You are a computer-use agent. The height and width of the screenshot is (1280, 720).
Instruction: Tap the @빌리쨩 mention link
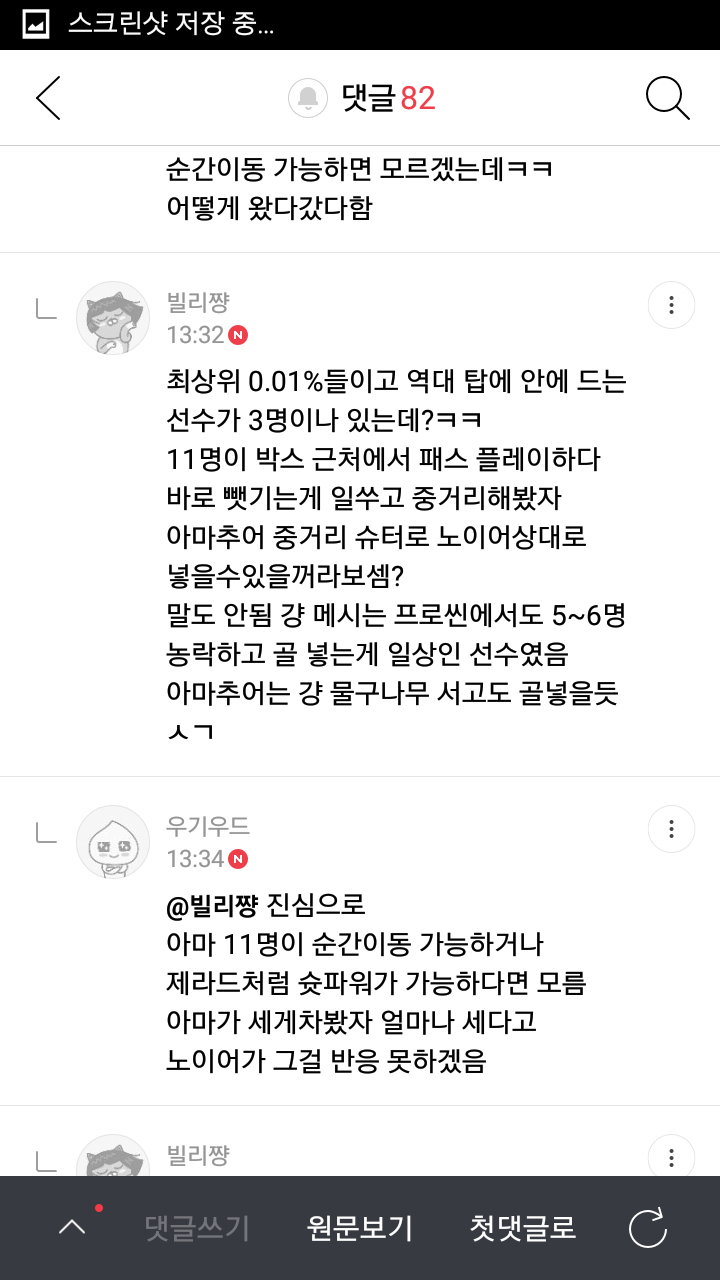coord(212,906)
